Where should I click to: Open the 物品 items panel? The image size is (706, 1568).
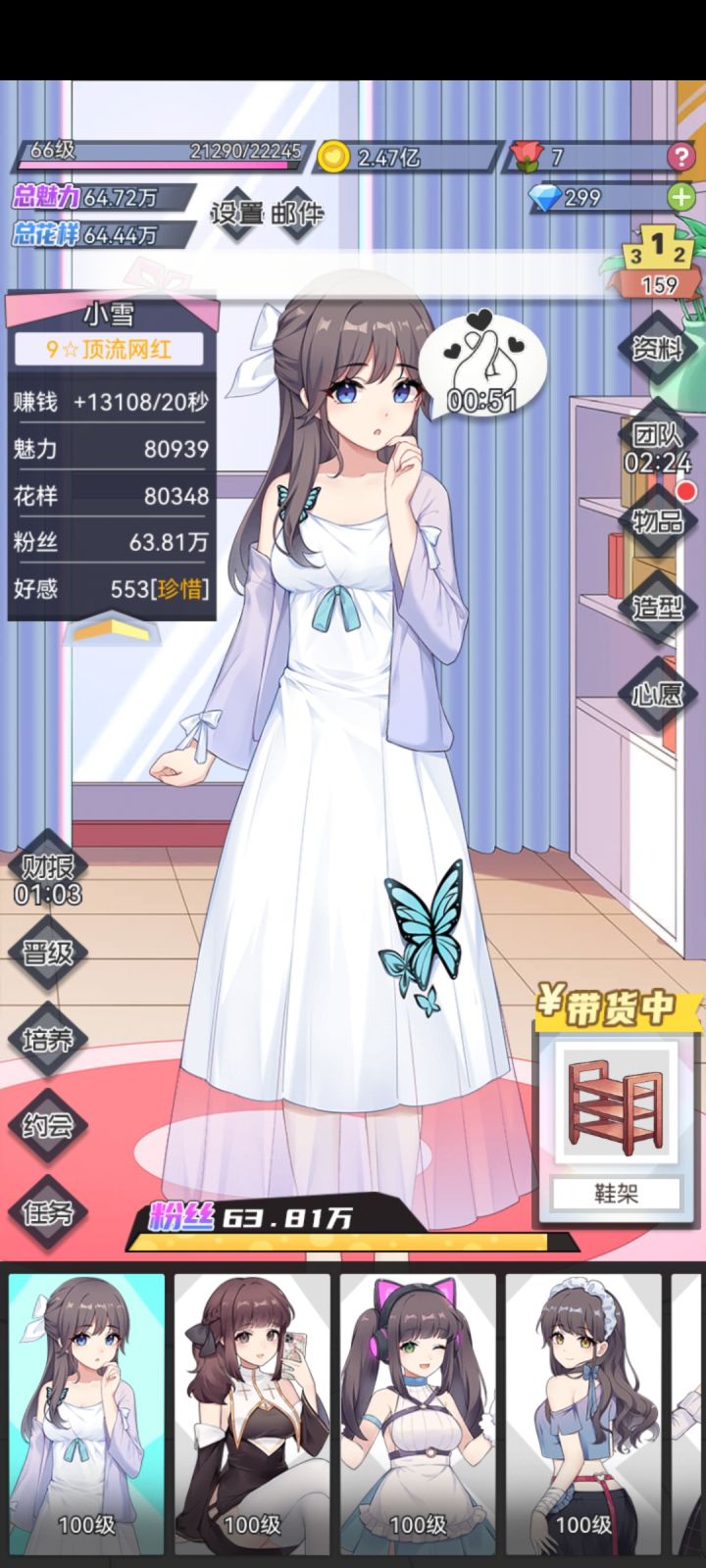[659, 524]
